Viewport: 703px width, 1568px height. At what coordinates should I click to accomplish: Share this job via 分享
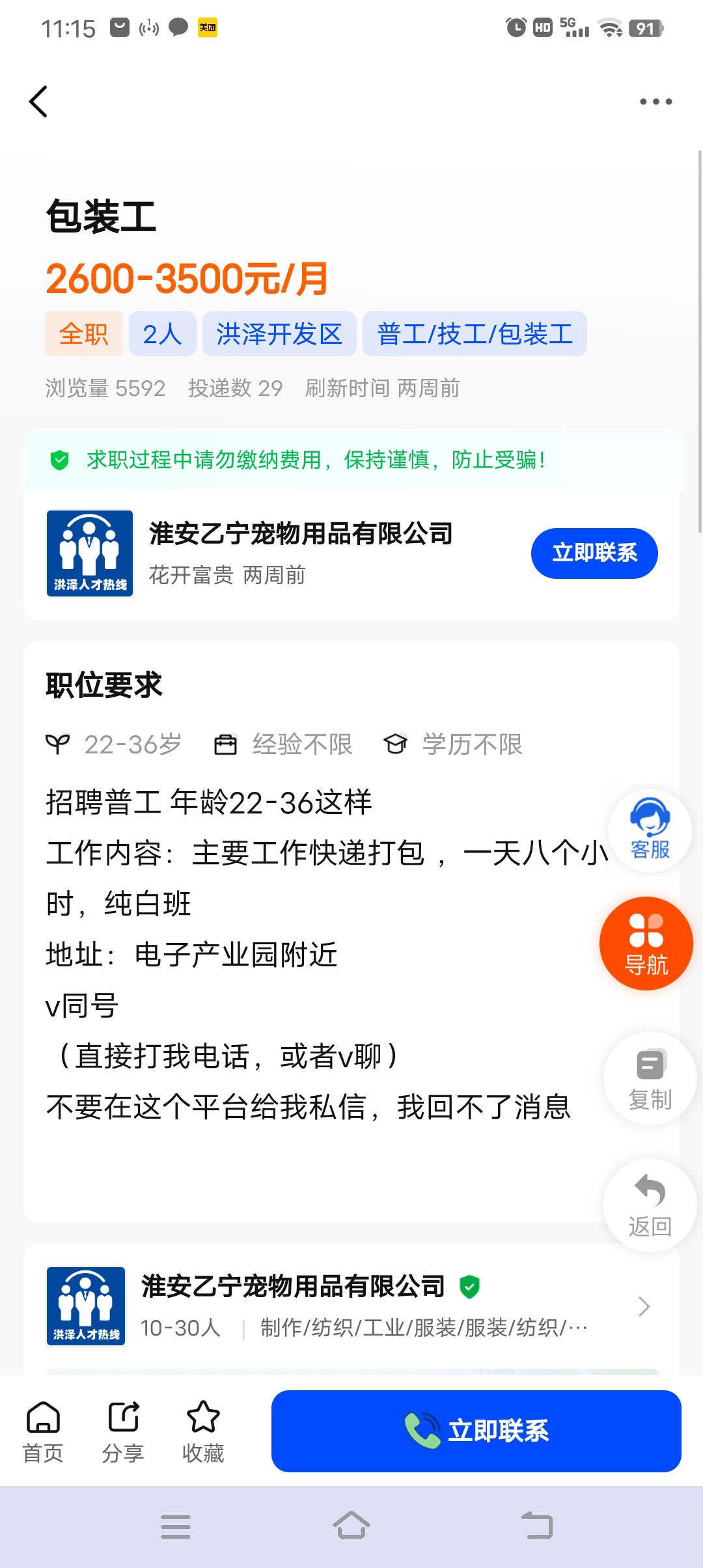[x=123, y=1431]
